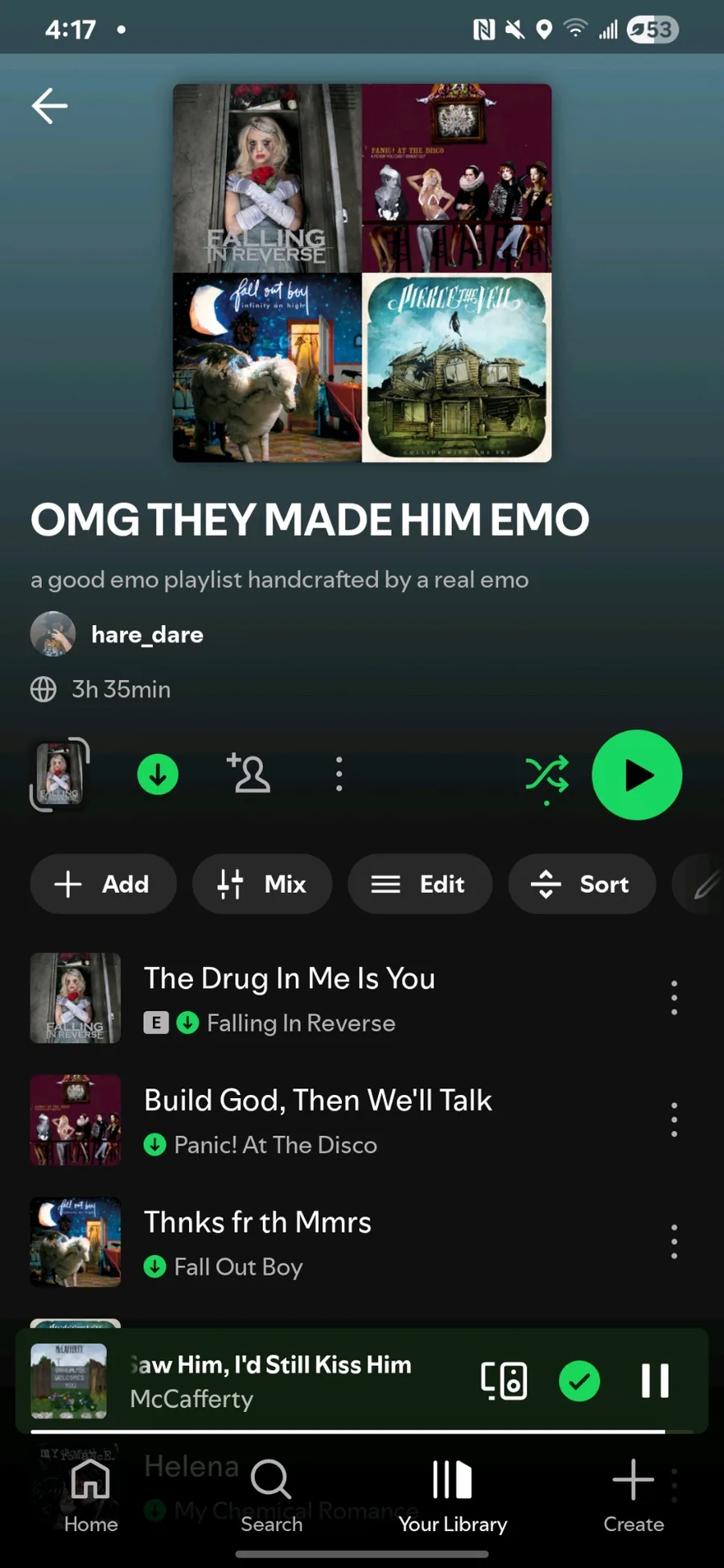Open options for Thnks fr th Mmrs
The image size is (724, 1568).
click(x=674, y=1242)
